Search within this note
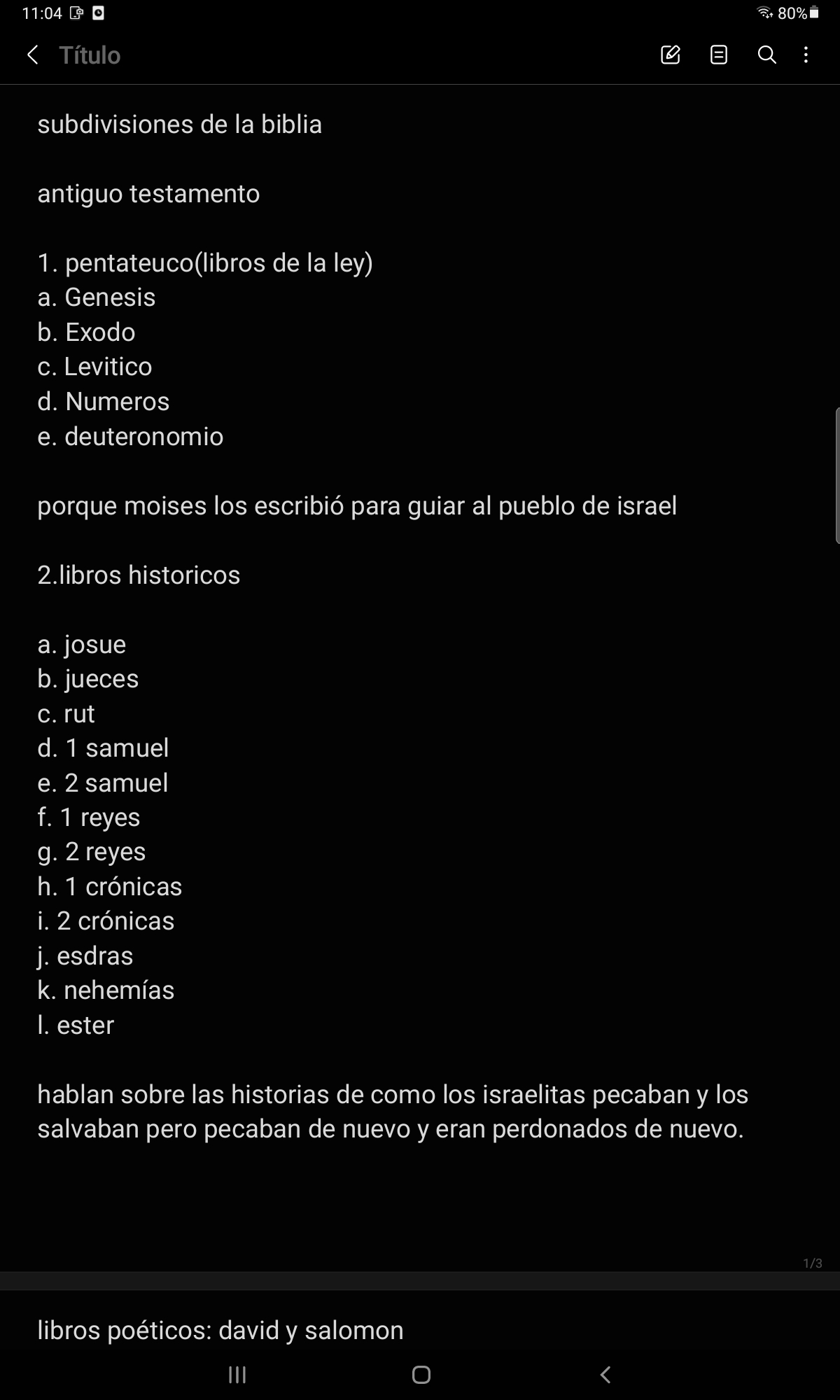The width and height of the screenshot is (840, 1400). coord(767,55)
